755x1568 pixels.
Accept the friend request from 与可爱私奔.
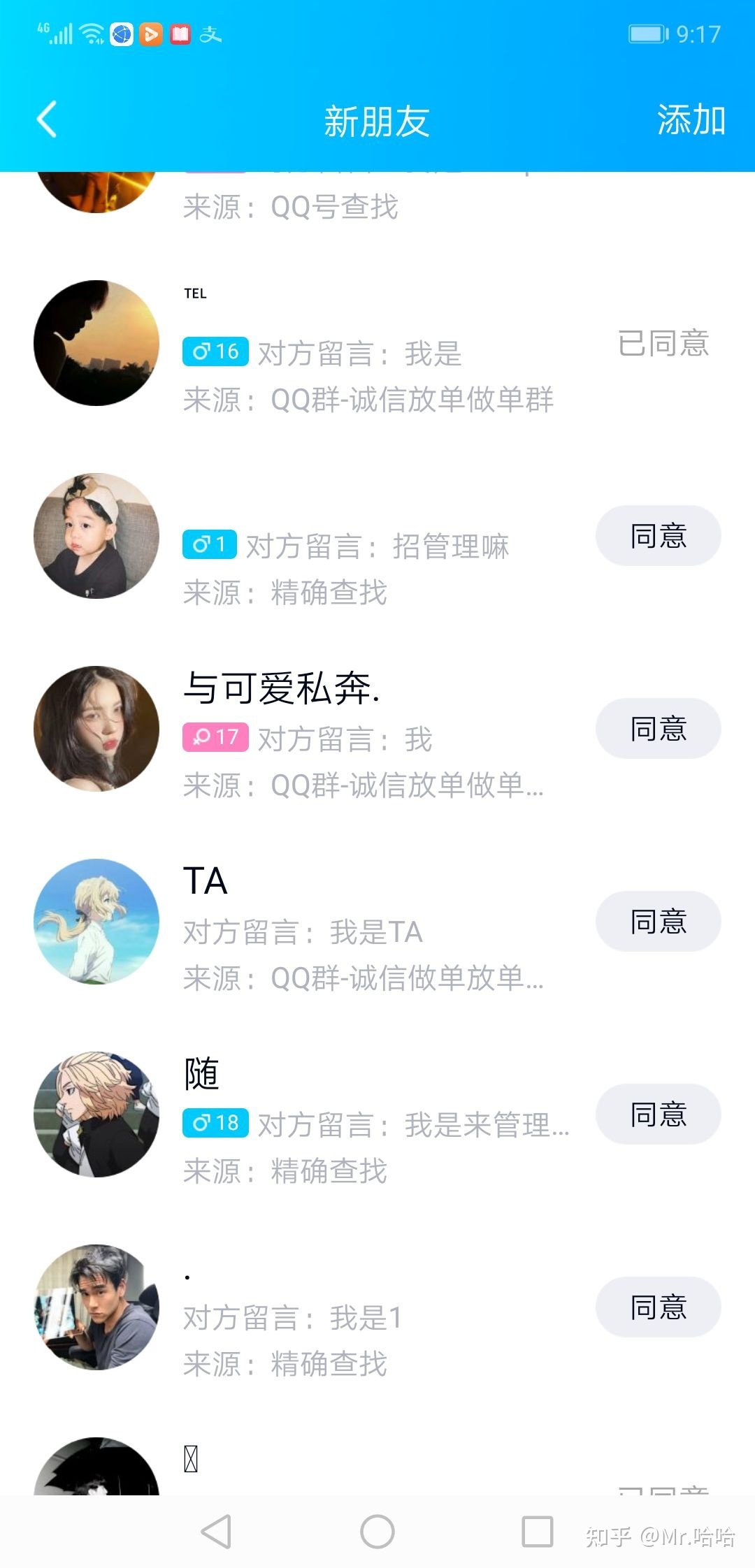[x=657, y=729]
